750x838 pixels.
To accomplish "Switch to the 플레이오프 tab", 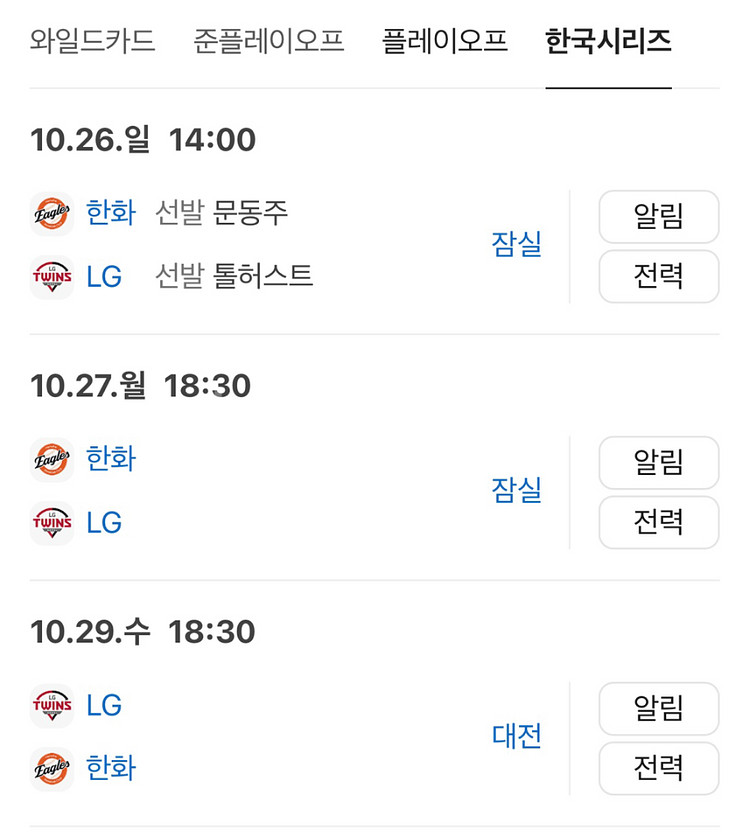I will pos(445,41).
